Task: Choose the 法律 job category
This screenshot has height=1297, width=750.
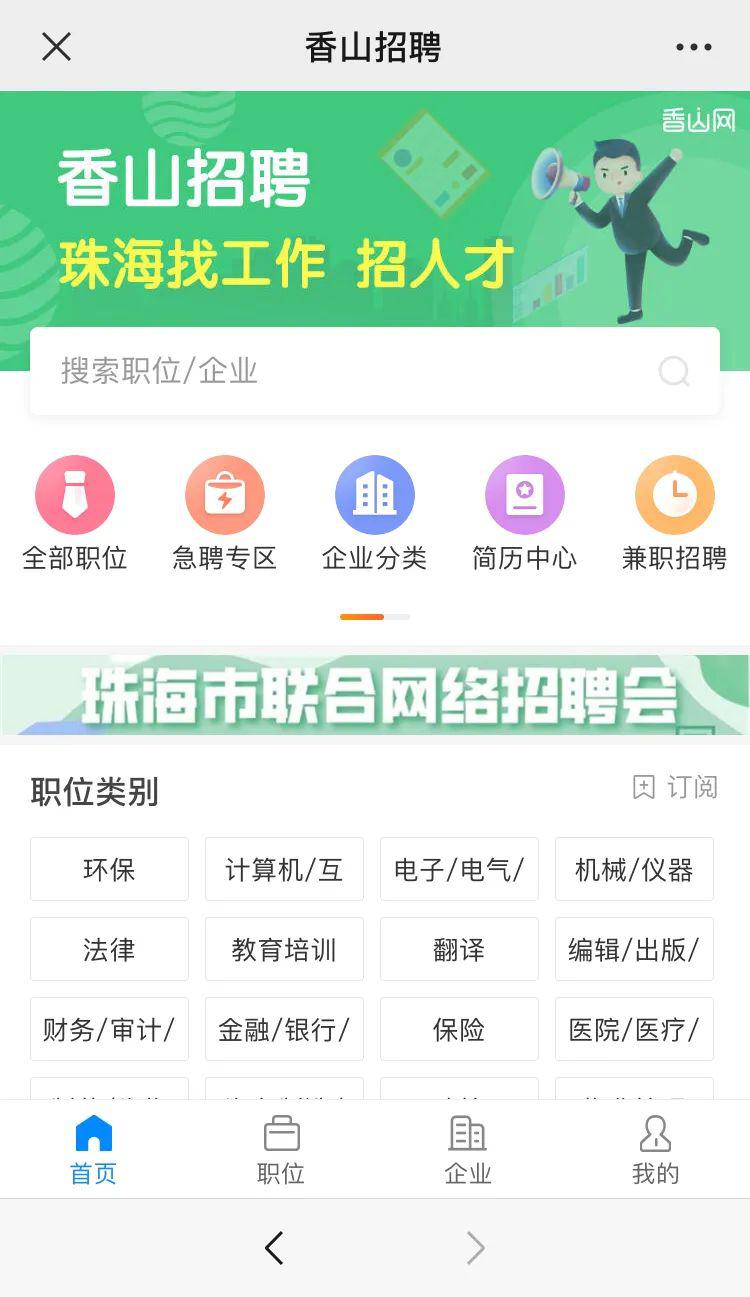Action: pyautogui.click(x=109, y=949)
